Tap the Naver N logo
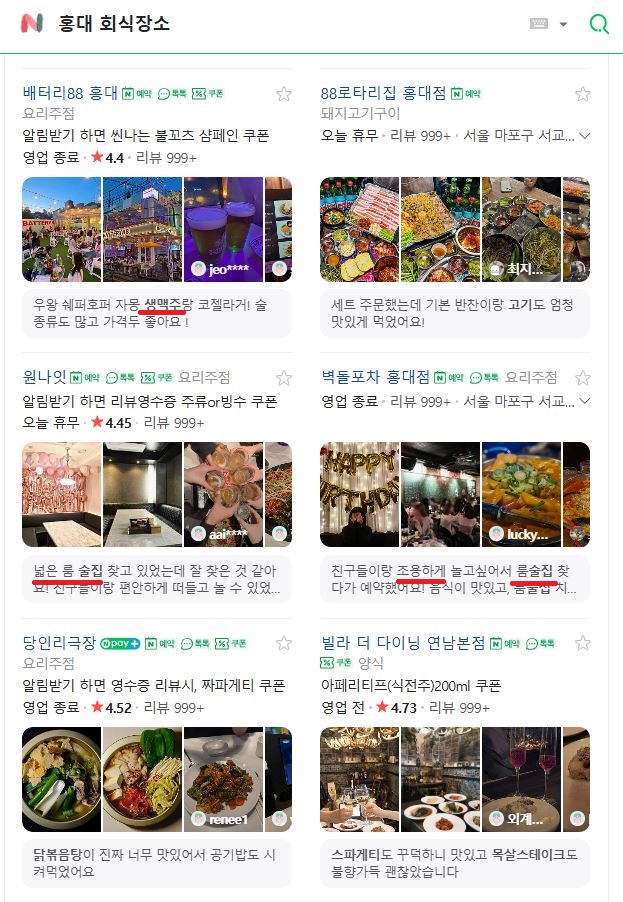623x902 pixels. pos(32,23)
